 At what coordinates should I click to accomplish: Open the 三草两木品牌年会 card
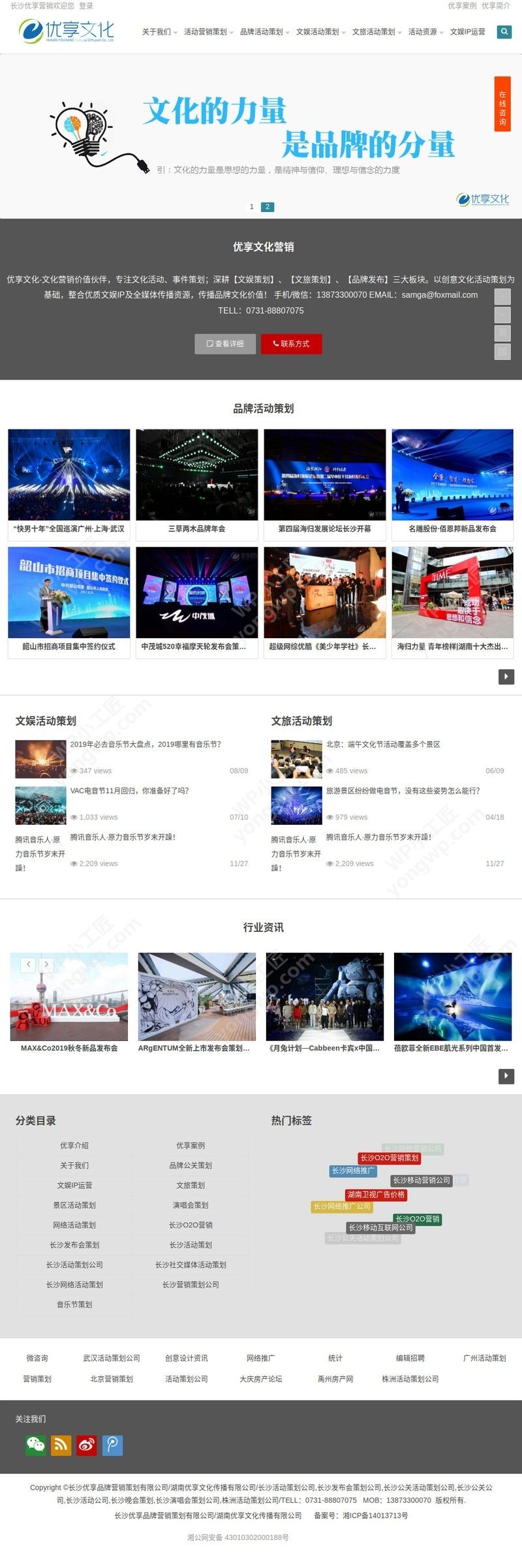[196, 529]
